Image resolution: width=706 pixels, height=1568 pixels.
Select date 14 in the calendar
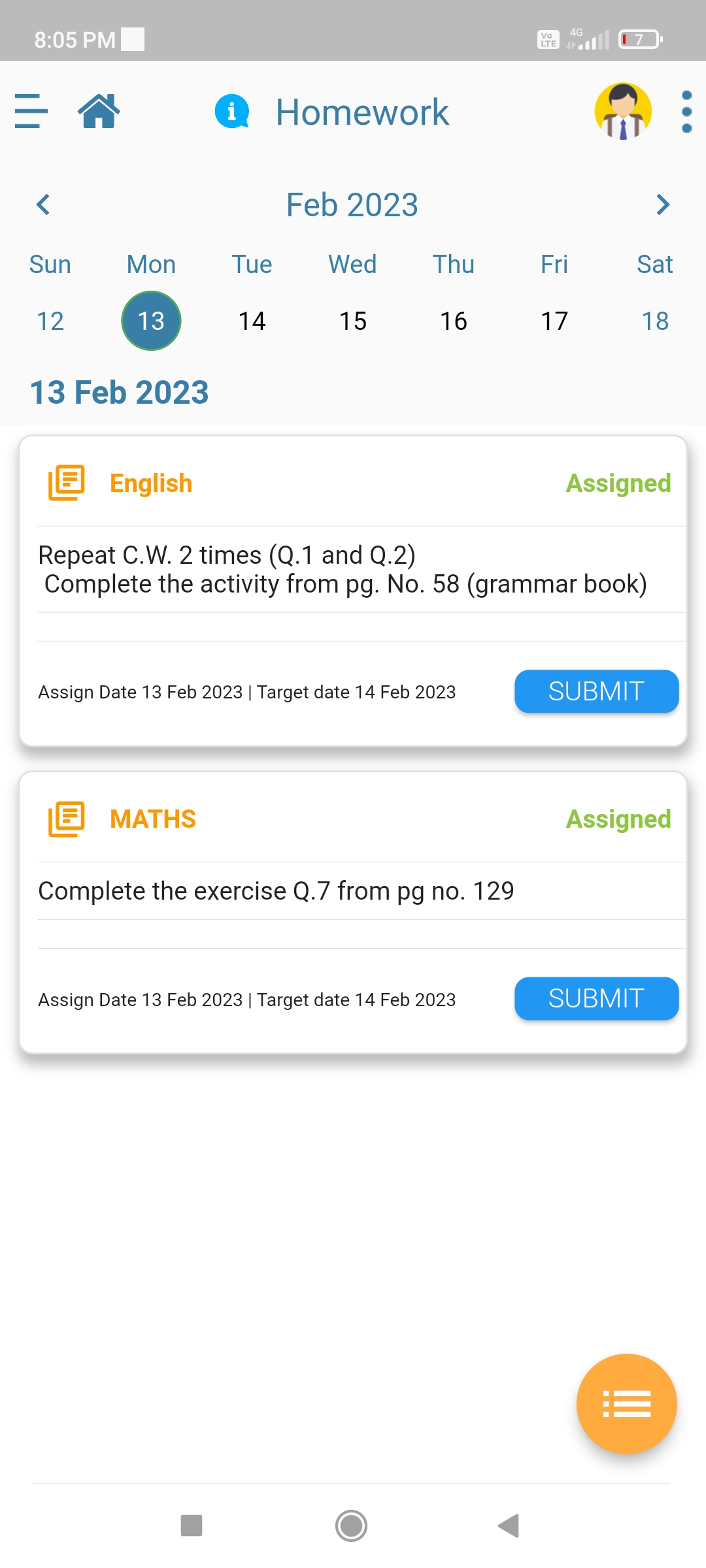(x=252, y=321)
